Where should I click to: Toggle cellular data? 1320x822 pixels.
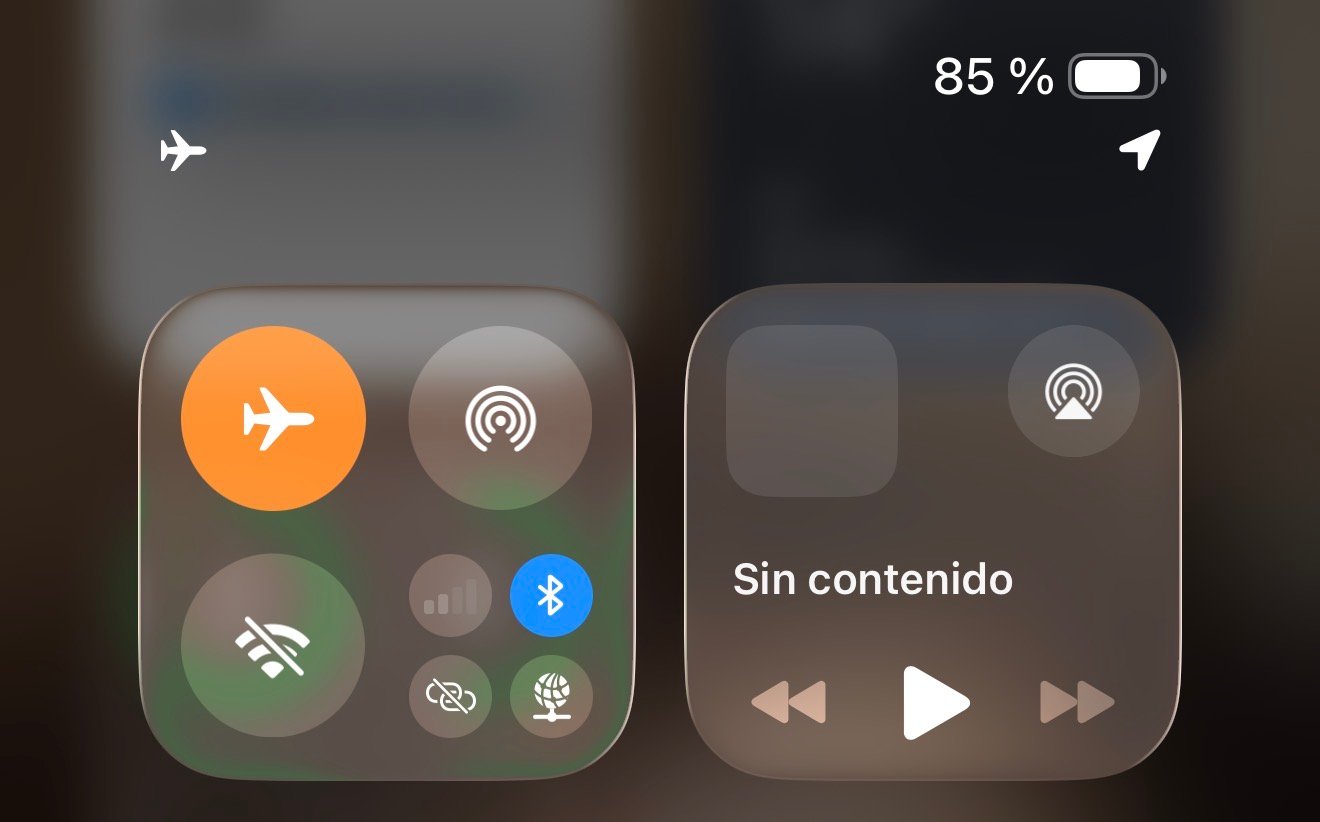pyautogui.click(x=450, y=596)
